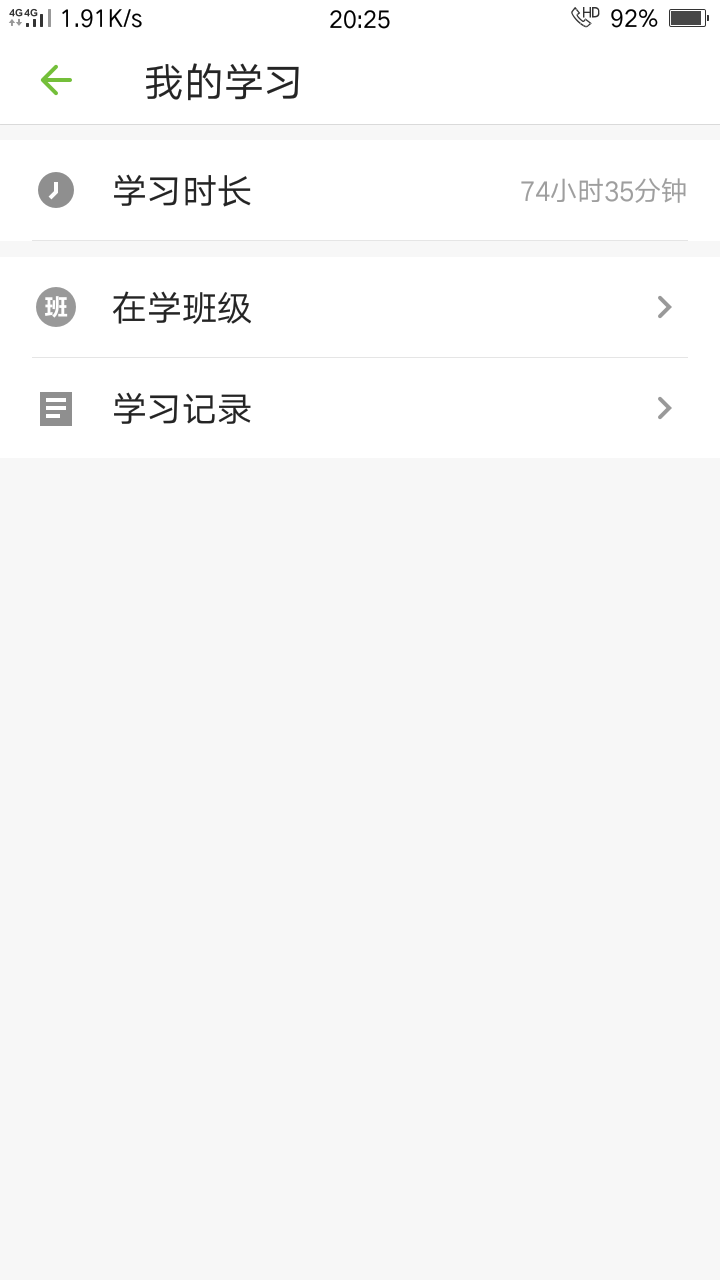Go back using the green arrow
The height and width of the screenshot is (1280, 720).
[56, 80]
